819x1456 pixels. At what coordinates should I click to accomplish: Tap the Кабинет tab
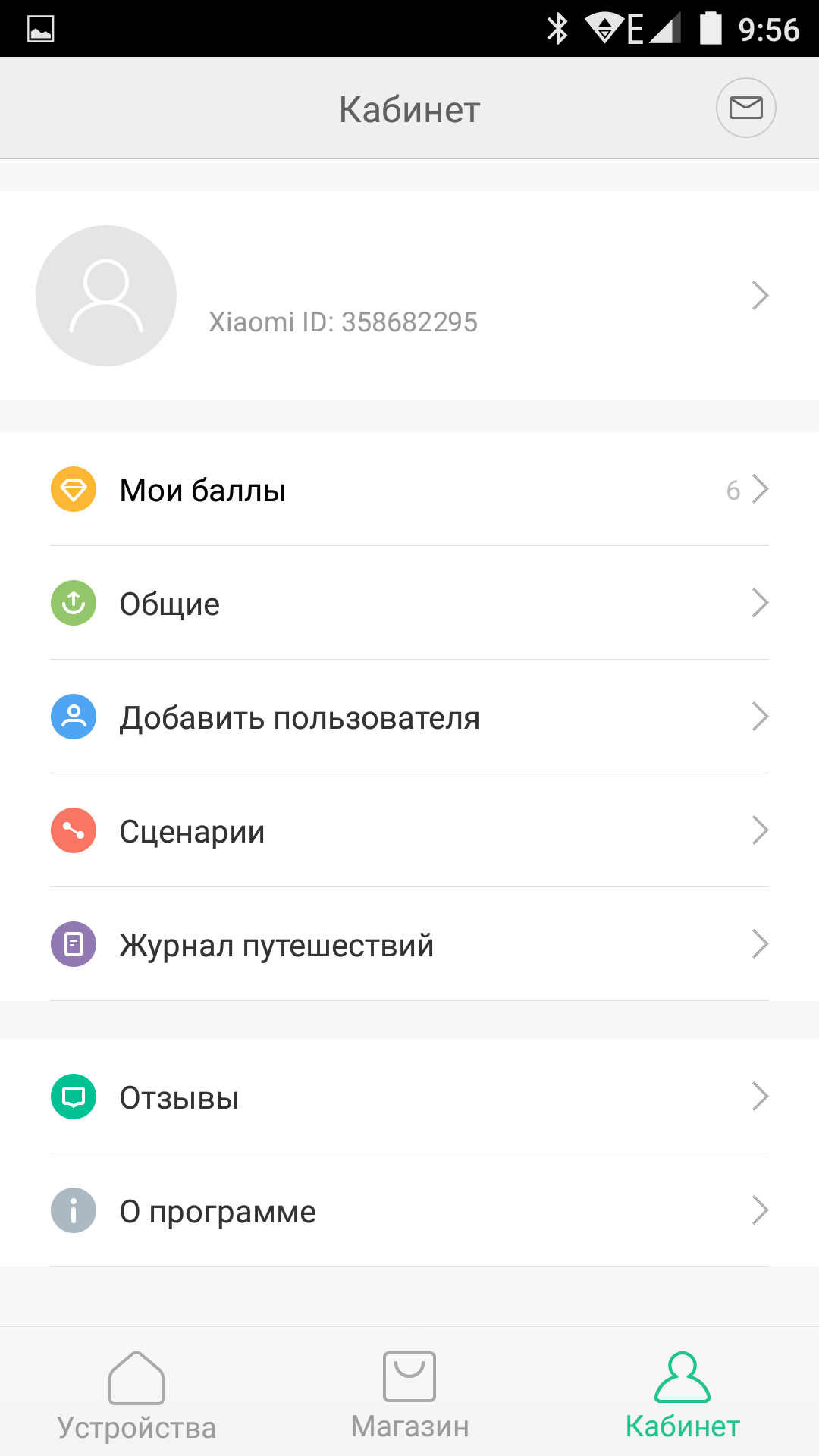(682, 1395)
